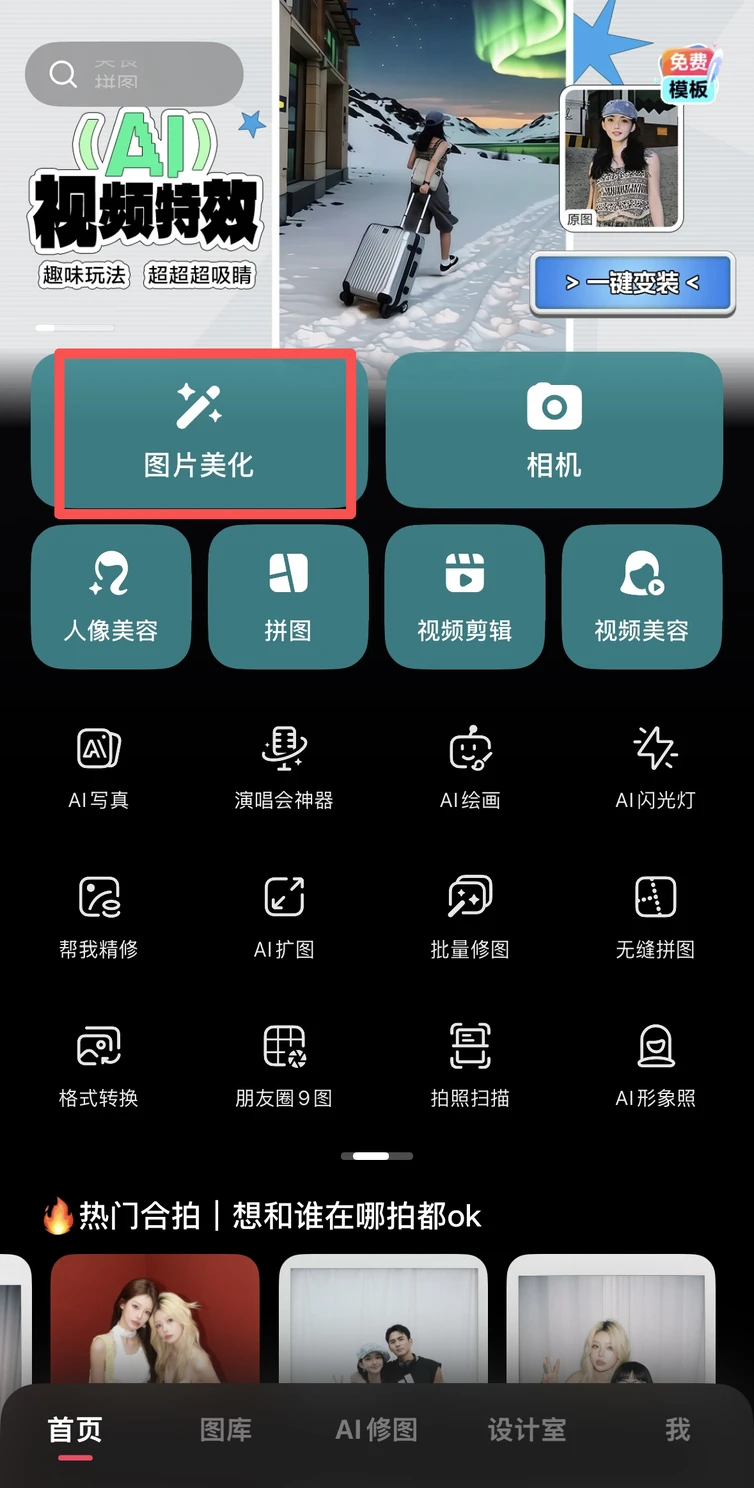Open 人像美容 portrait retouch
Viewport: 754px width, 1488px height.
(x=111, y=597)
